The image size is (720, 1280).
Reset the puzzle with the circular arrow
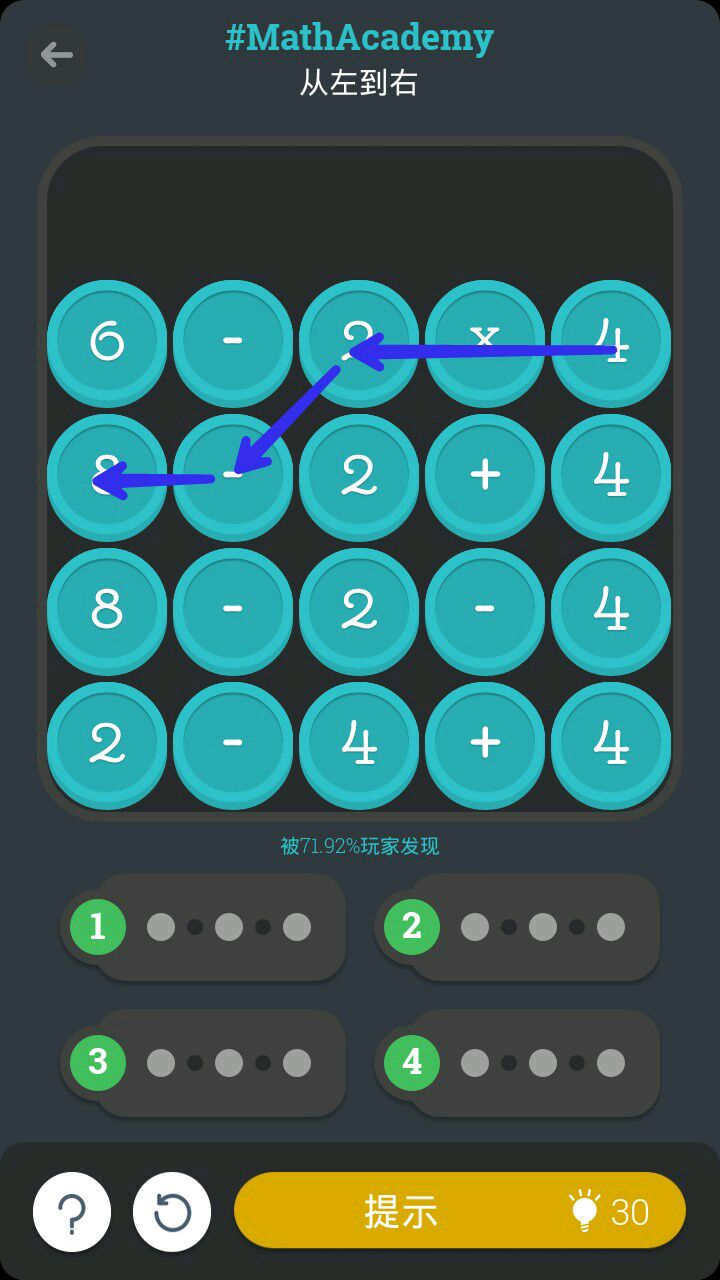[x=172, y=1212]
